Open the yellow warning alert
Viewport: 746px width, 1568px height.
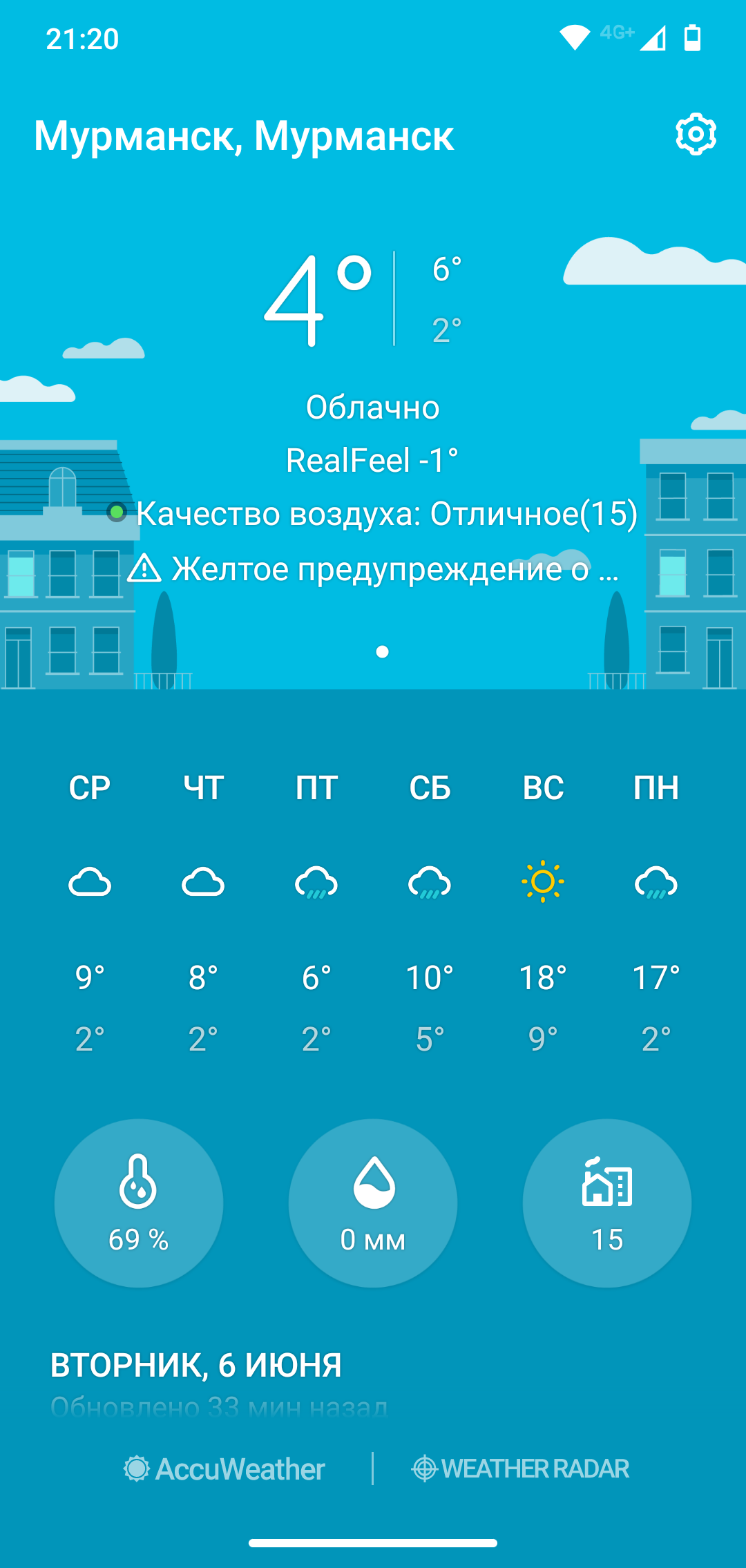[x=373, y=568]
